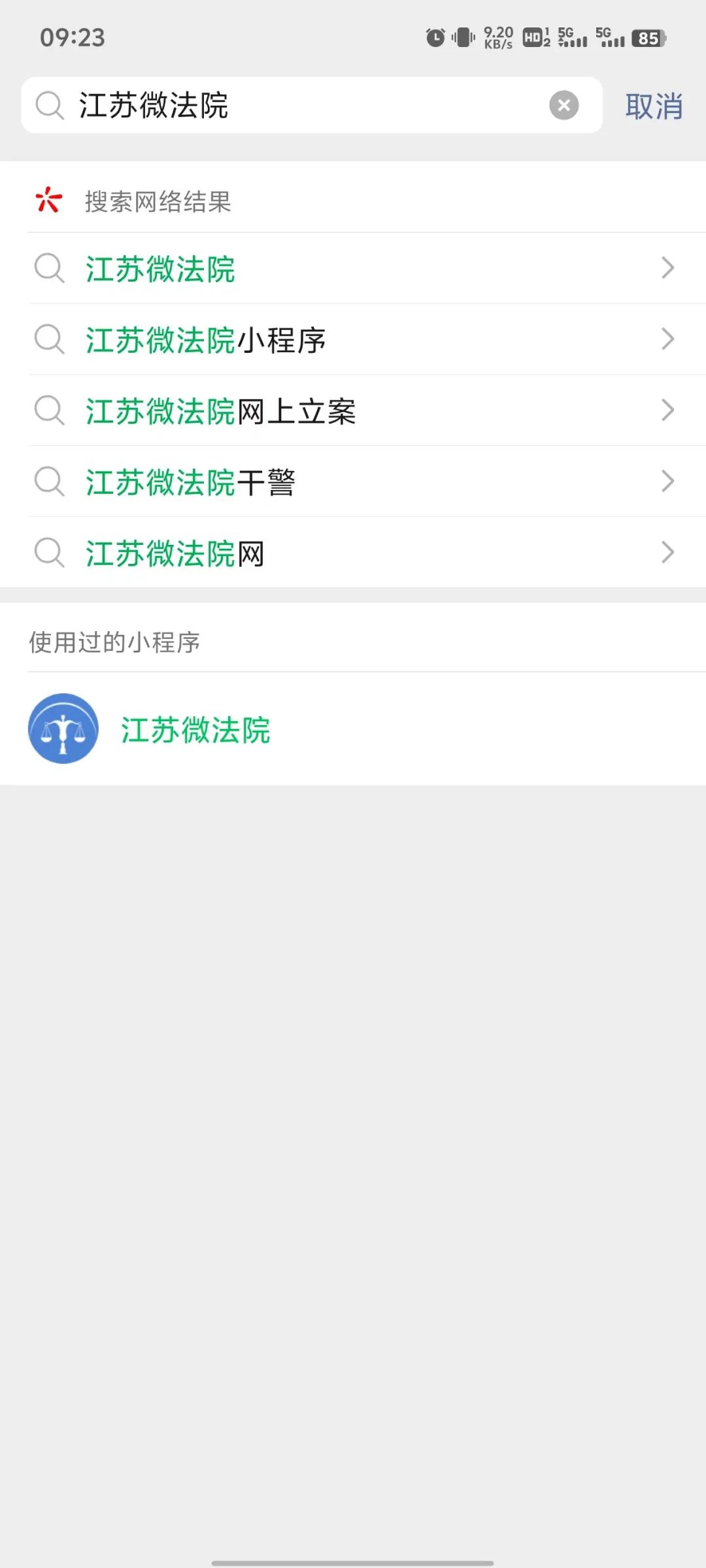
Task: Expand the chevron next to 江苏微法院网上立案
Action: click(667, 410)
